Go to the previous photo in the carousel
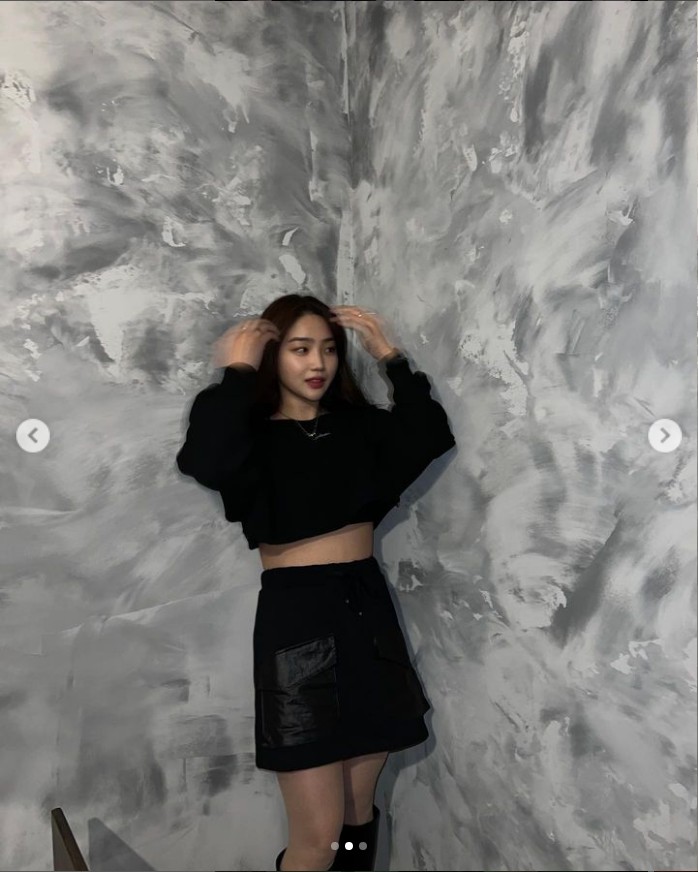This screenshot has height=872, width=698. point(33,436)
